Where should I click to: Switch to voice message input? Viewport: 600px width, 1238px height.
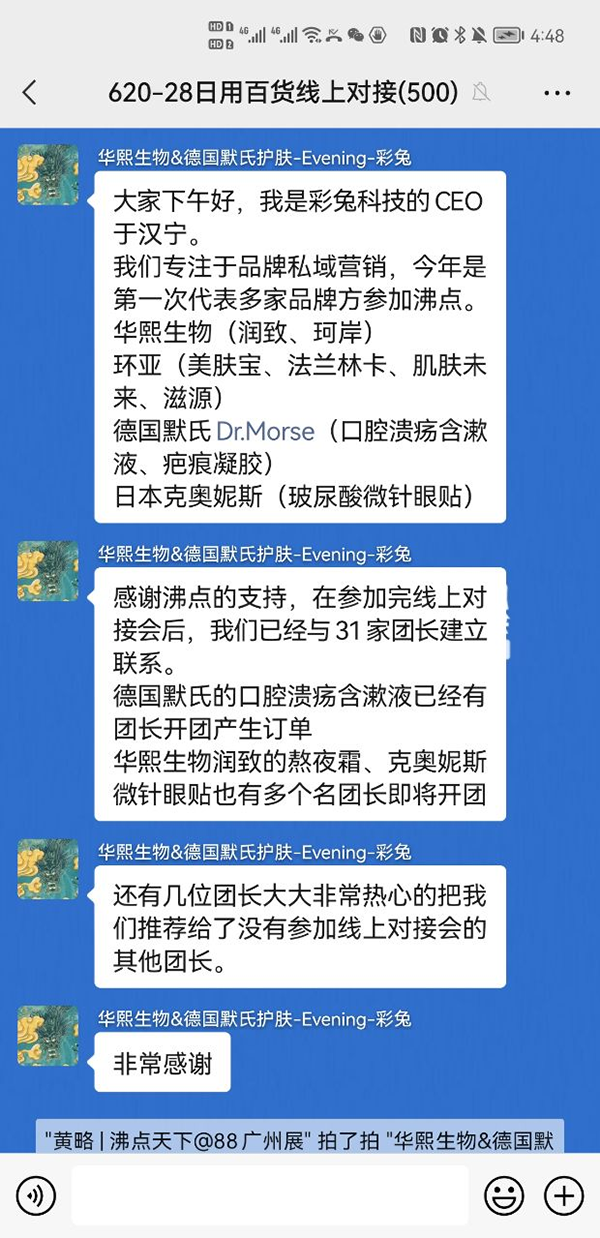36,1195
